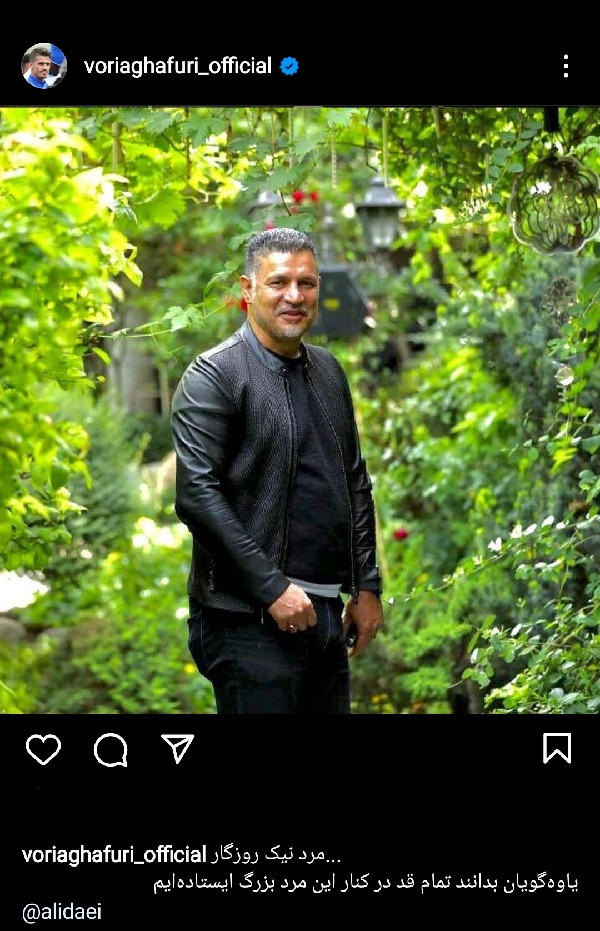This screenshot has height=931, width=600.
Task: Share the post via paper plane icon
Action: (x=177, y=748)
